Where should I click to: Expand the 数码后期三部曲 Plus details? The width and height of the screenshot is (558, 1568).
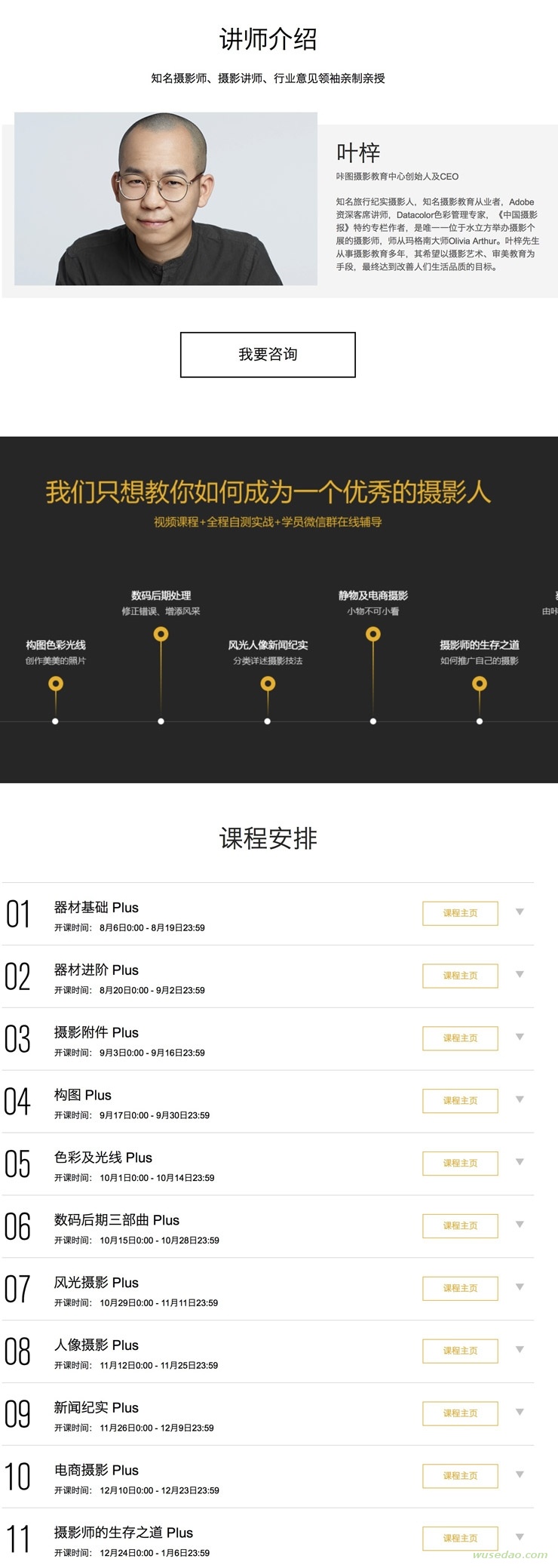520,1225
